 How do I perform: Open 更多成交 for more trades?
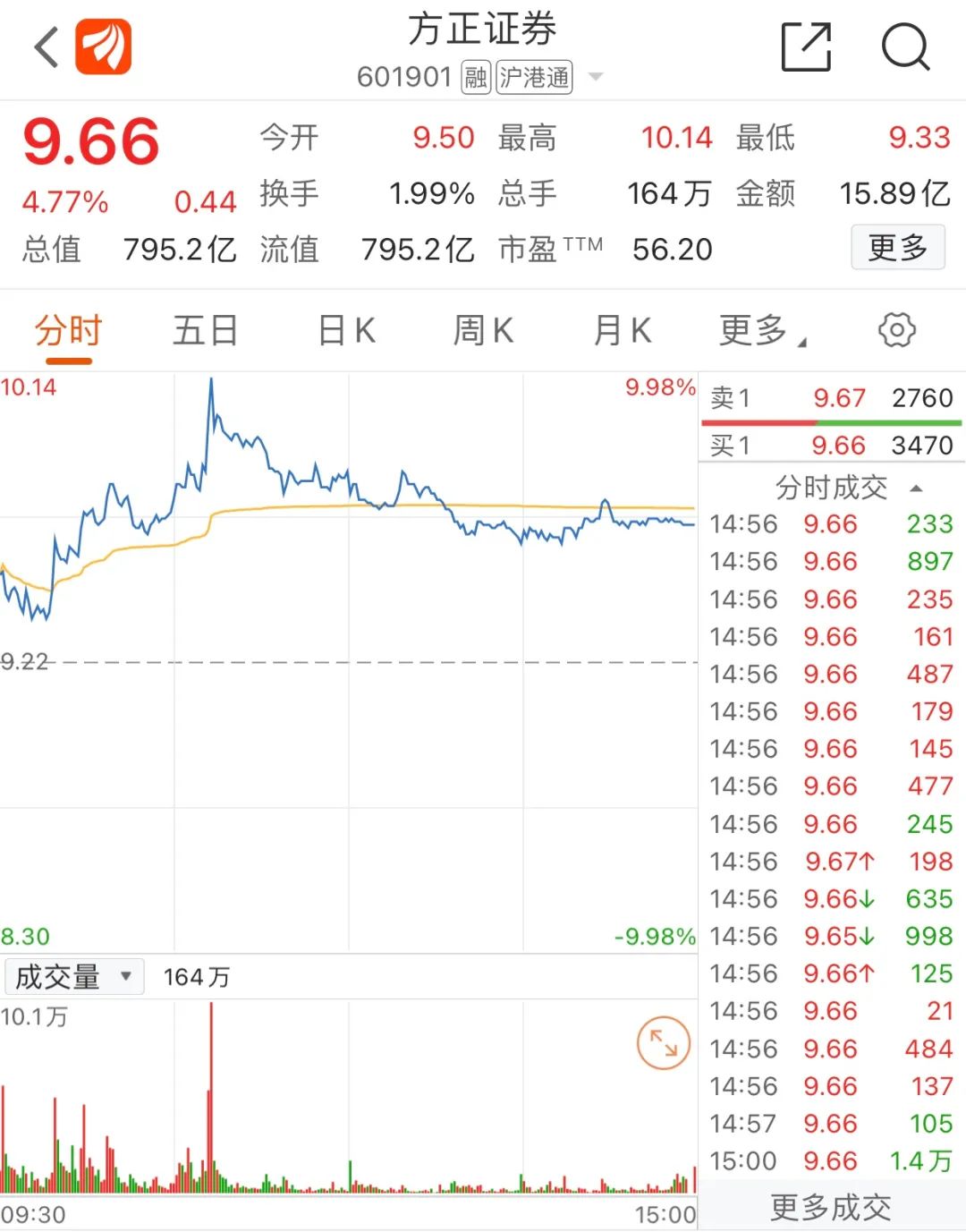pyautogui.click(x=831, y=1208)
